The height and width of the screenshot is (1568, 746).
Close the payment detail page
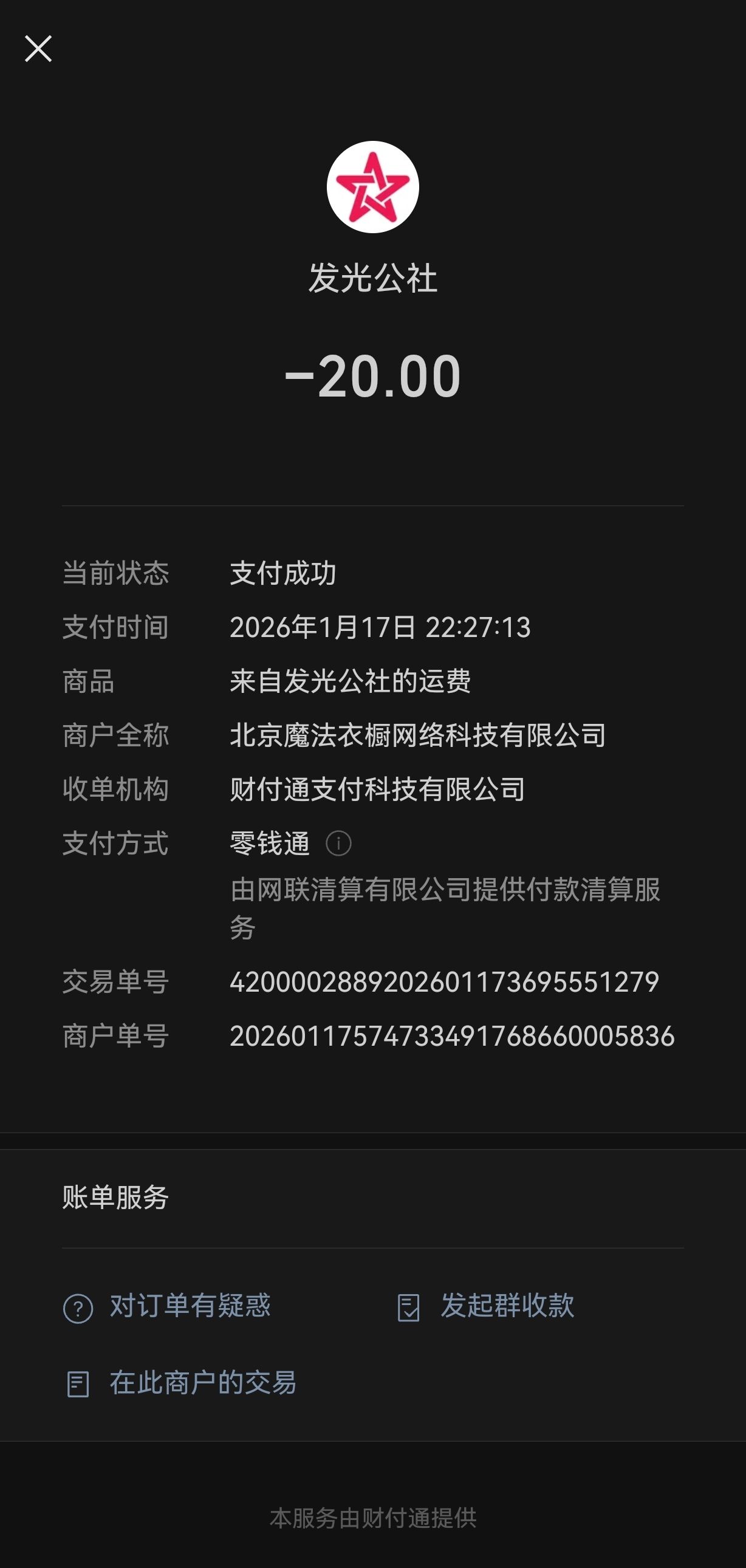pos(38,49)
